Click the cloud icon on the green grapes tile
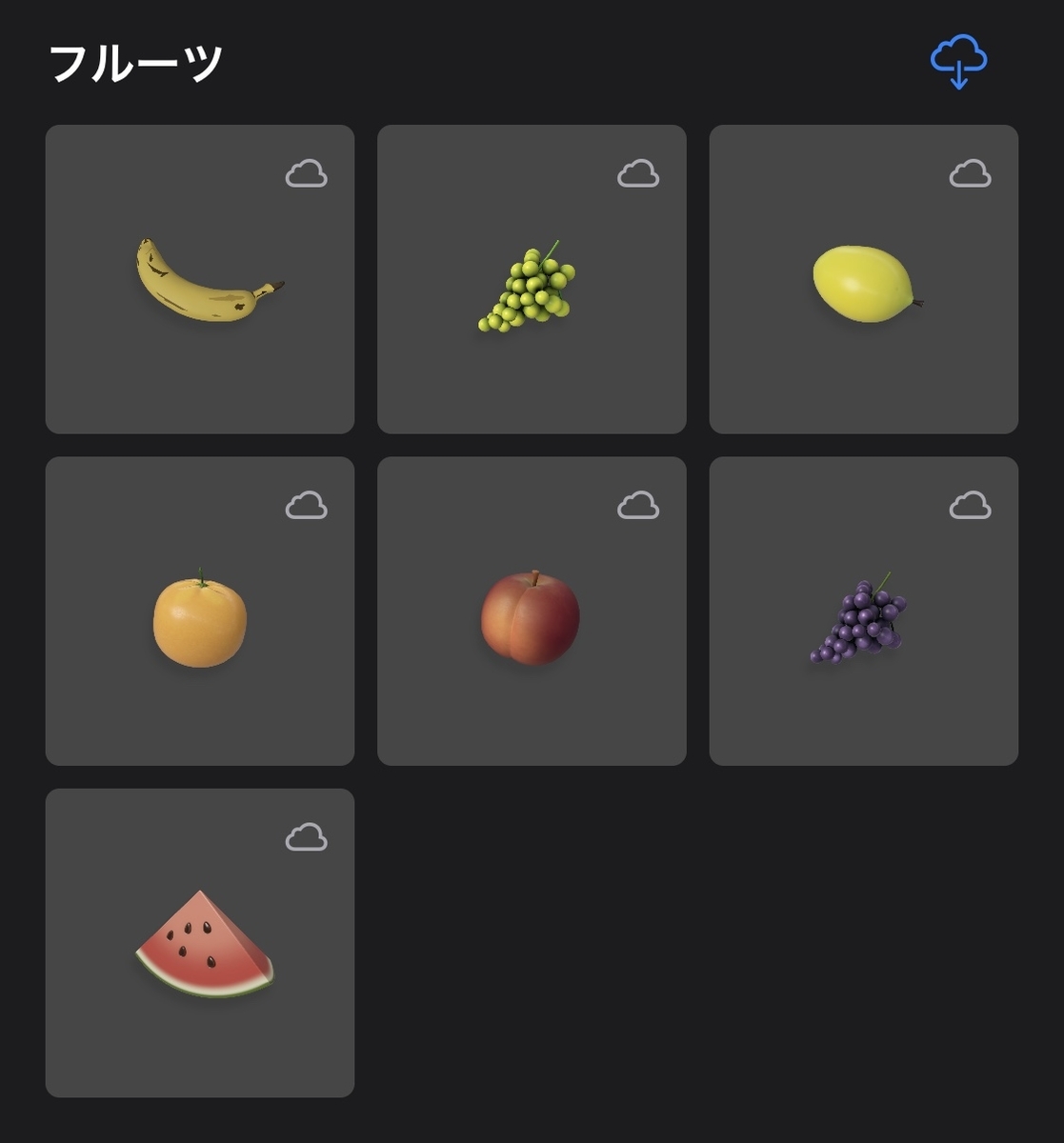1064x1143 pixels. click(x=638, y=172)
